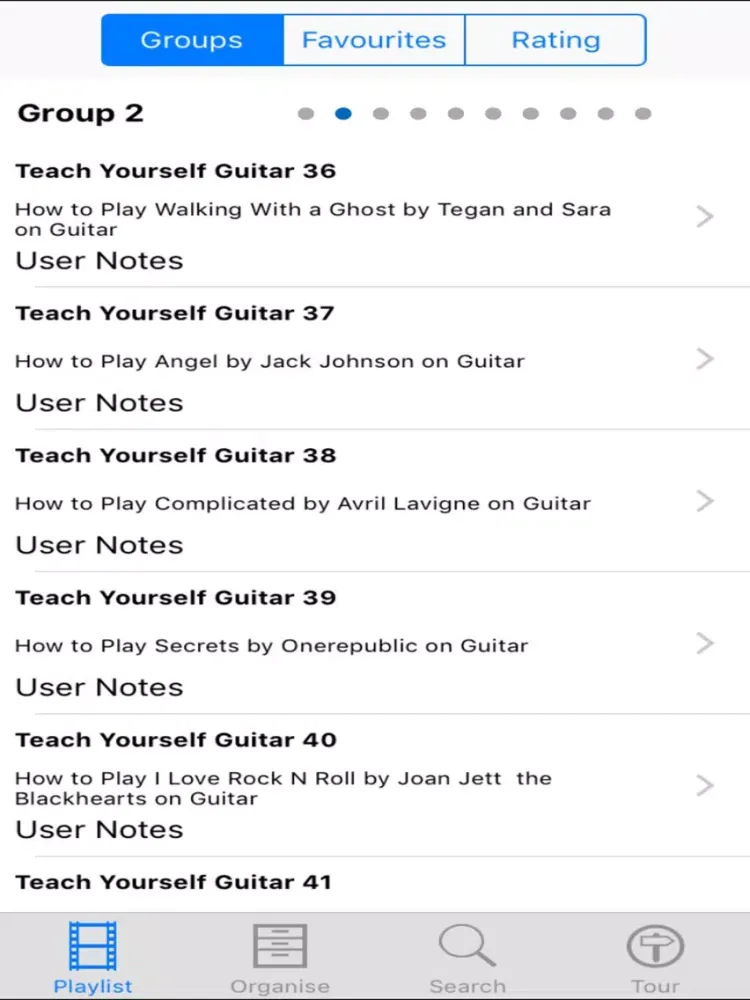The image size is (750, 1000).
Task: Expand Teach Yourself Guitar 36 with its chevron
Action: 704,216
